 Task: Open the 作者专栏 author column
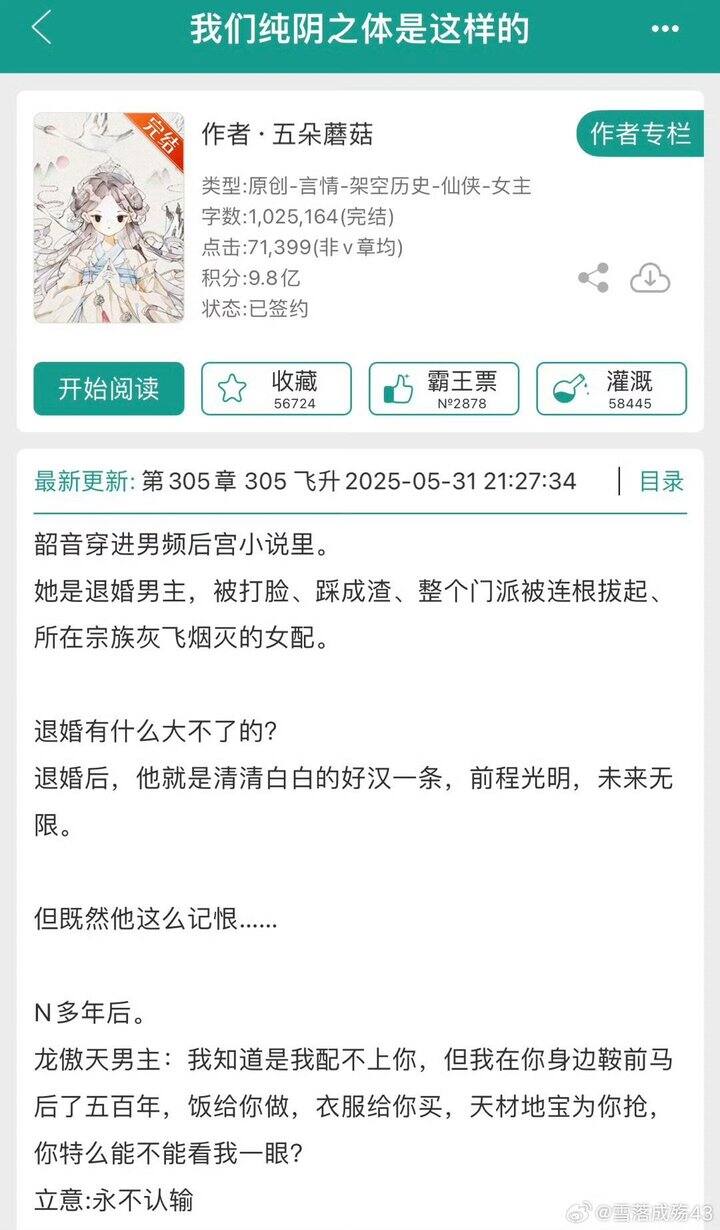640,134
